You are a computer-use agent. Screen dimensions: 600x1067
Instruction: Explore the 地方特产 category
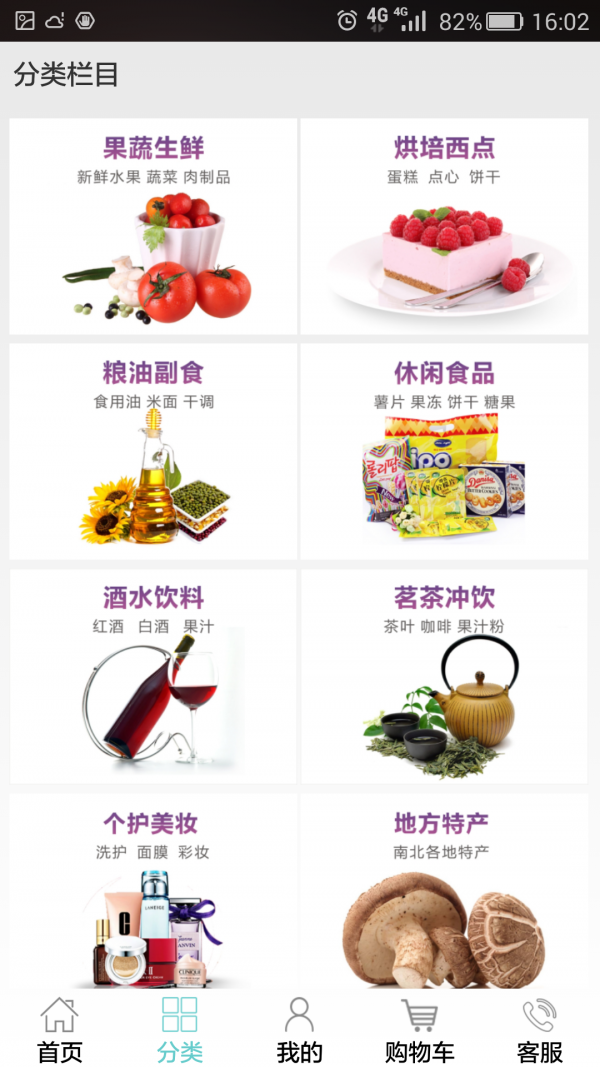point(444,890)
